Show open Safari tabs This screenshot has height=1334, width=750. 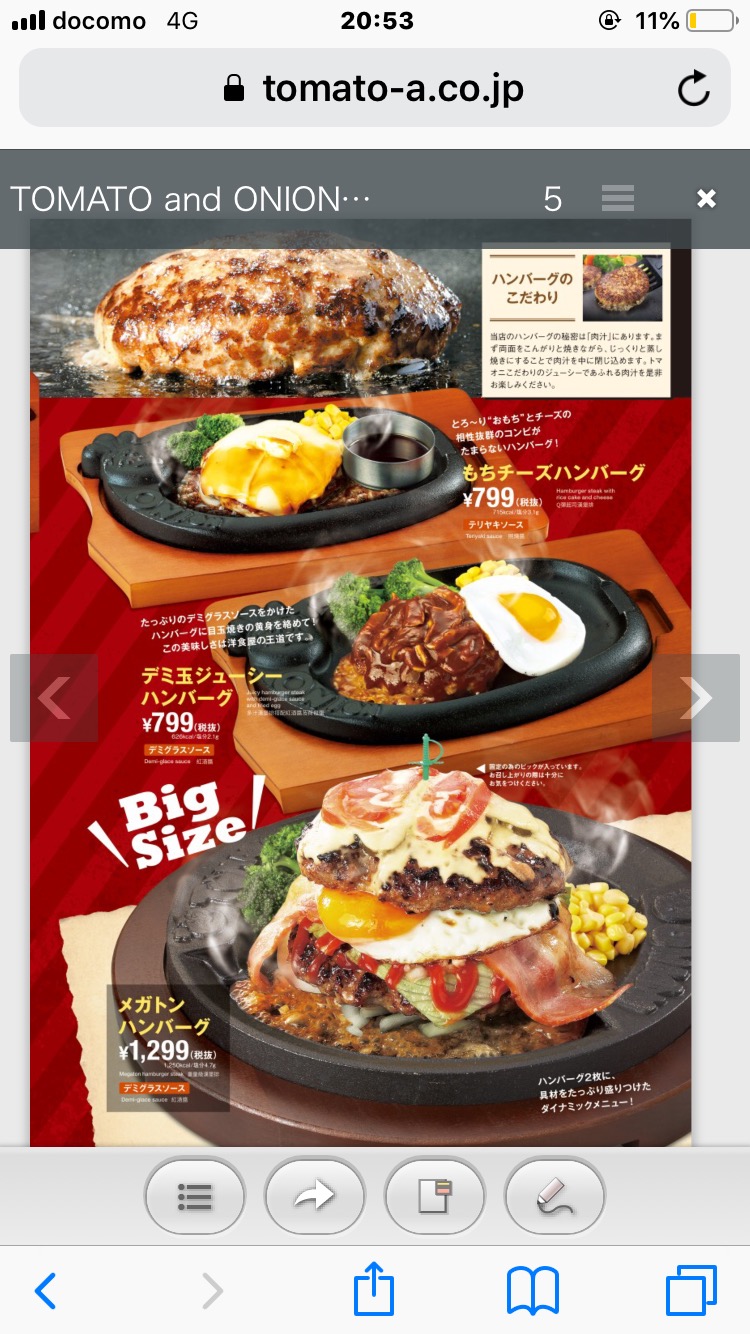(692, 1291)
